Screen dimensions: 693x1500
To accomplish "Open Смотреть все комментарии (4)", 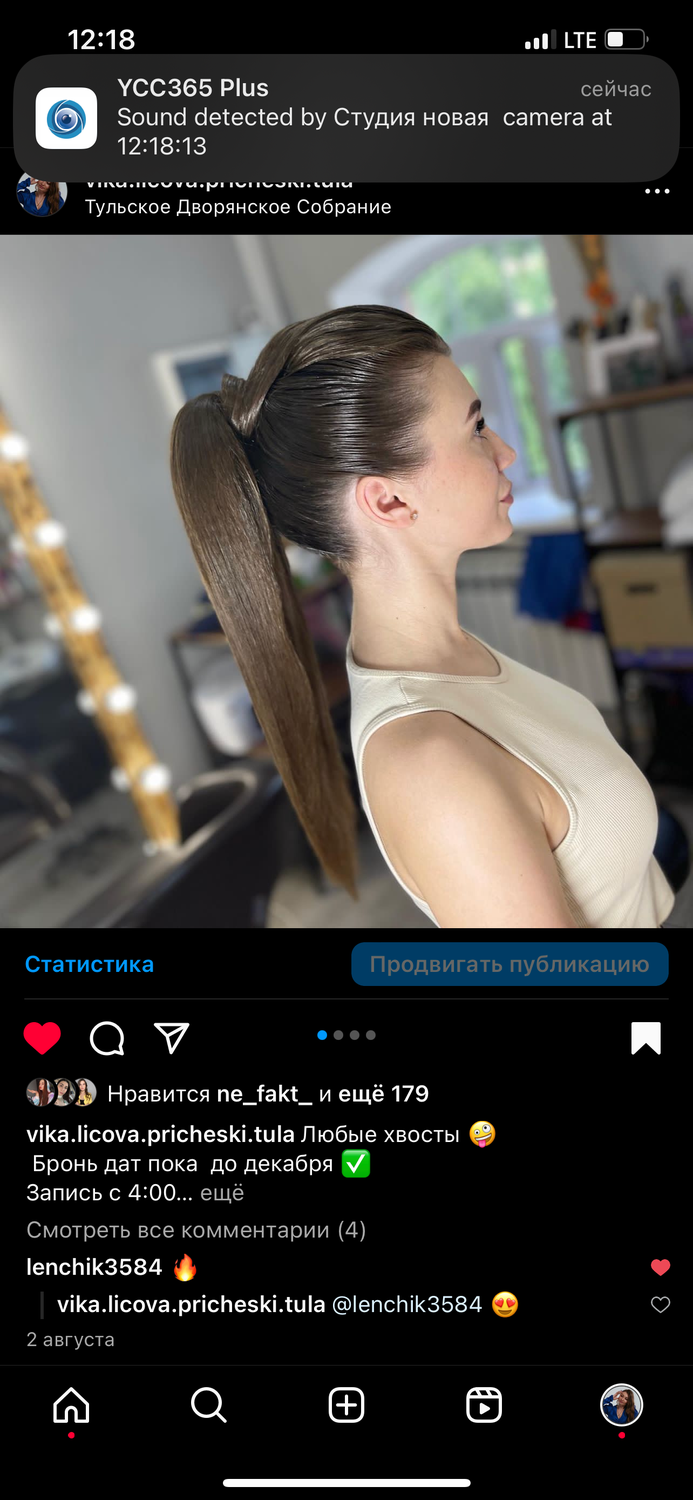I will tap(196, 1230).
